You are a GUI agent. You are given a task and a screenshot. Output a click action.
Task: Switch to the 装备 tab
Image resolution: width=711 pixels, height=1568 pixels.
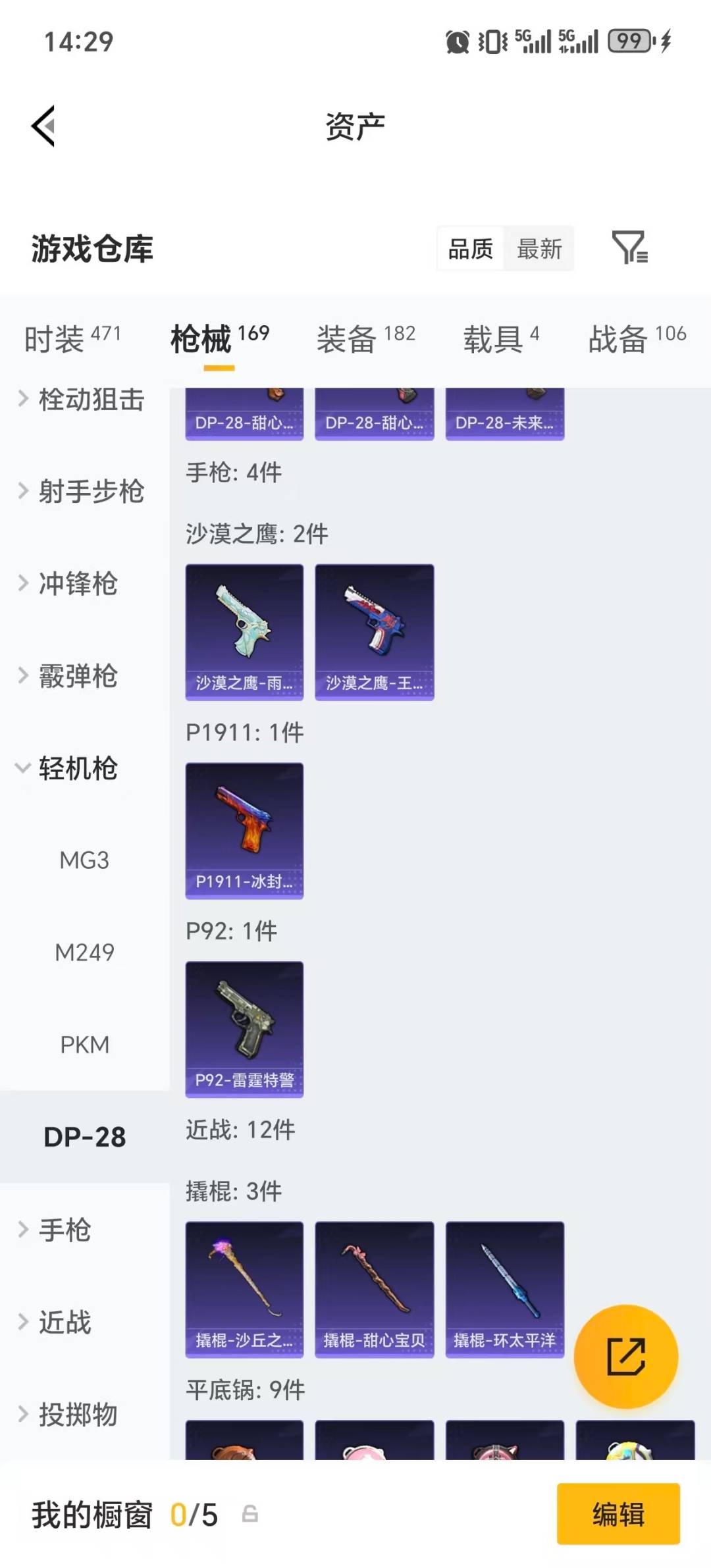[x=347, y=339]
